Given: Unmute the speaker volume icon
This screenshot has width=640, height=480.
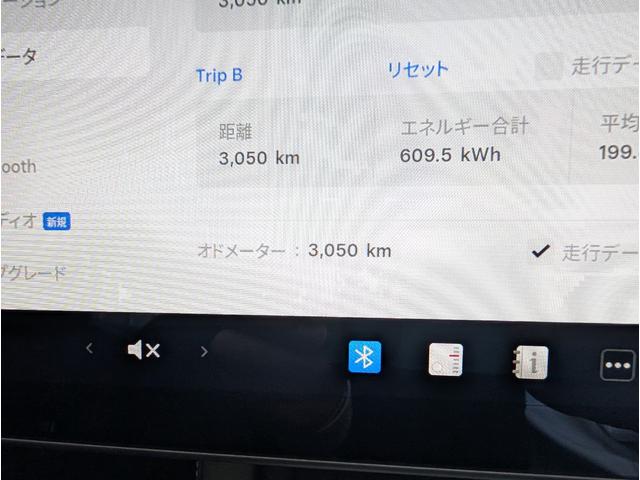Looking at the screenshot, I should tap(144, 350).
